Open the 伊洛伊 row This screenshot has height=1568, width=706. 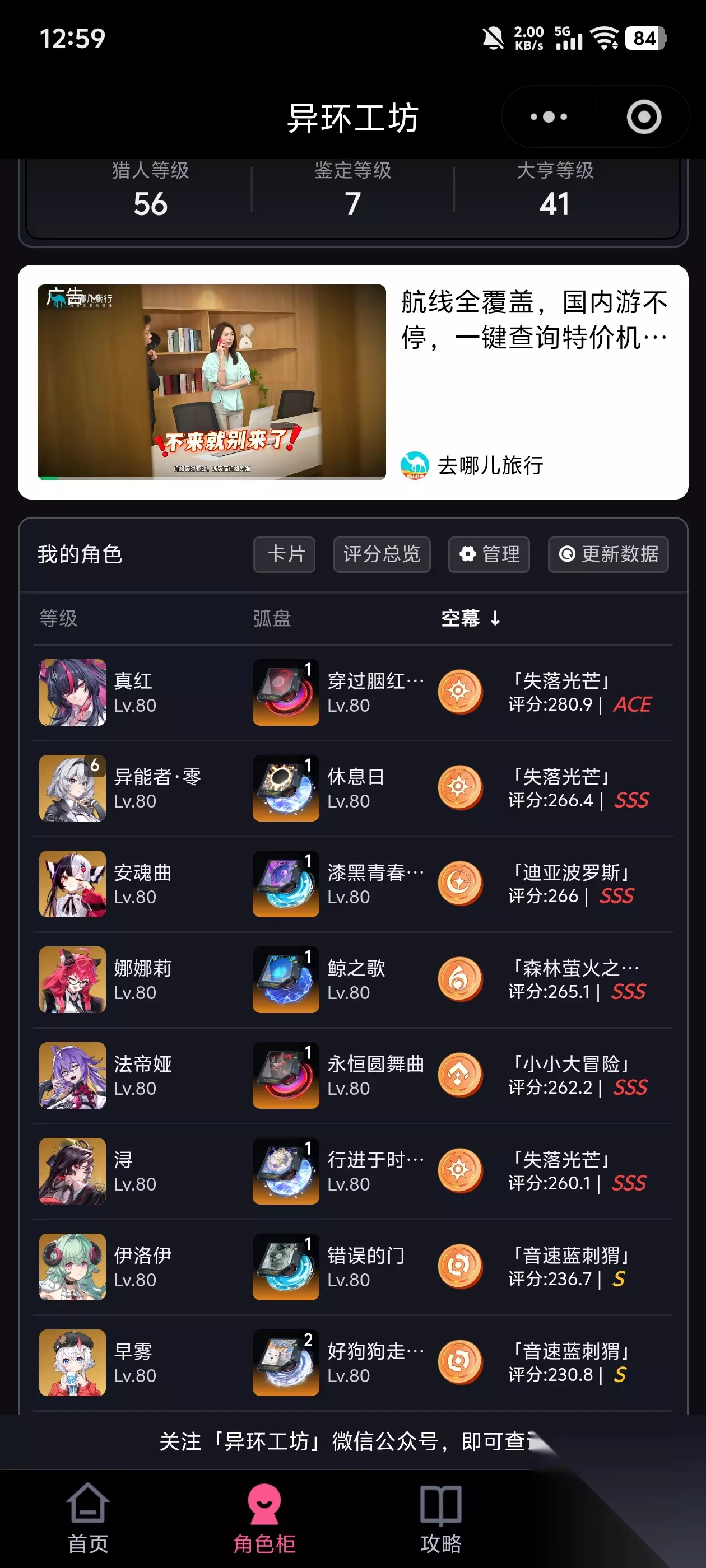(x=352, y=1267)
